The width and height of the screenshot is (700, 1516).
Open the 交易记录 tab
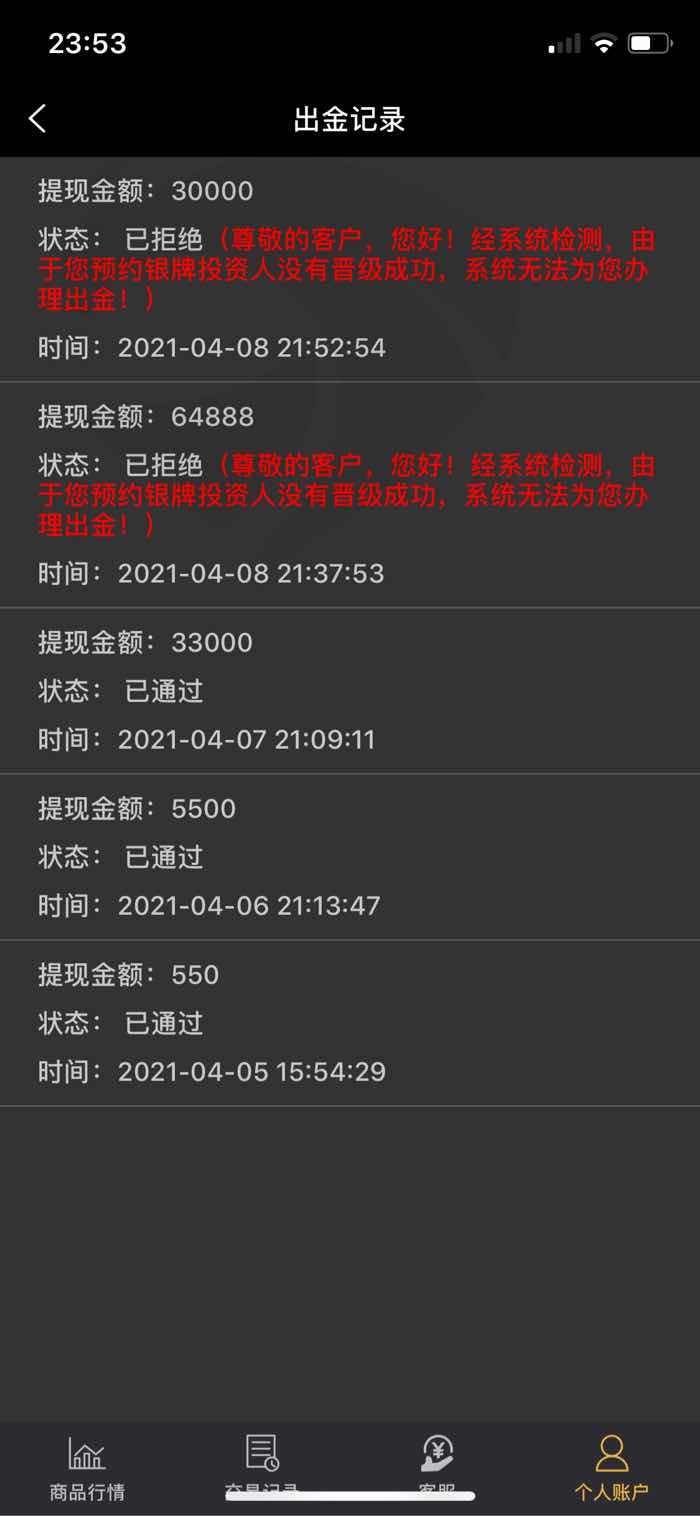(262, 1467)
